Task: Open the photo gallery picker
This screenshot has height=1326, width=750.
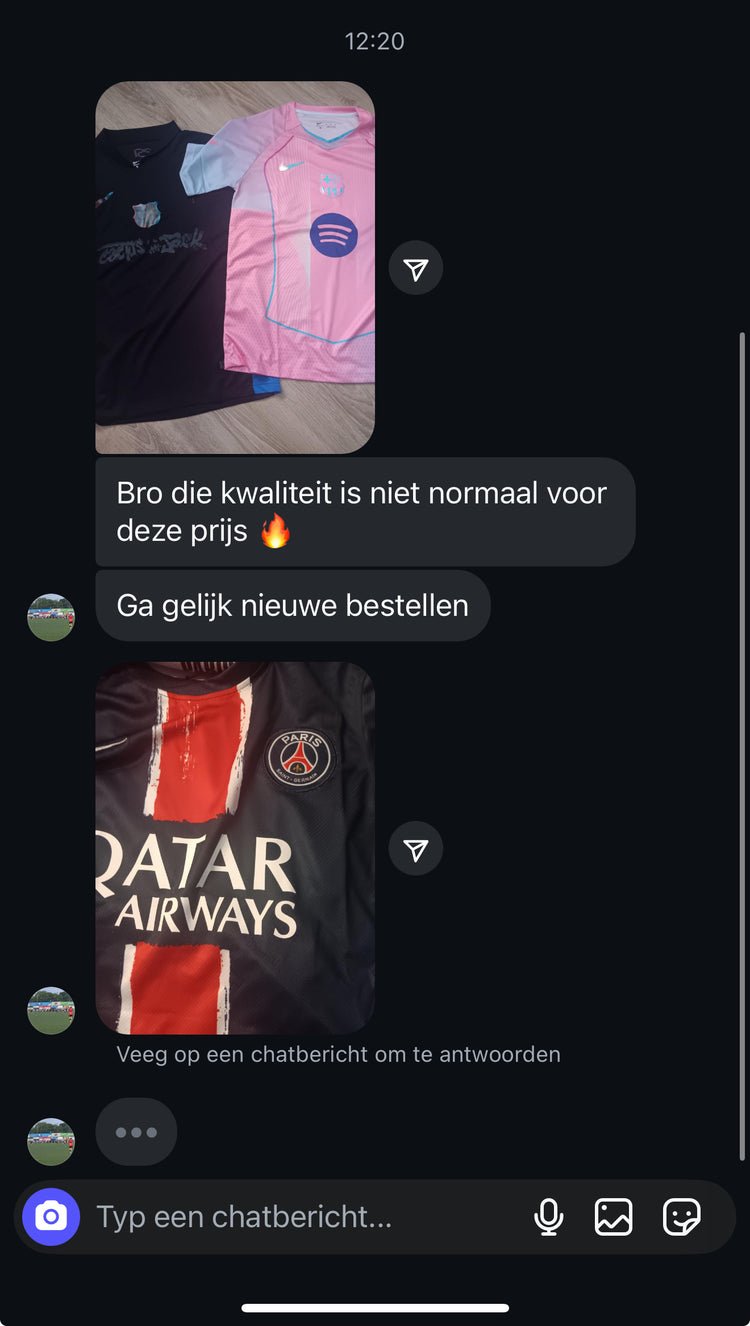Action: coord(613,1217)
